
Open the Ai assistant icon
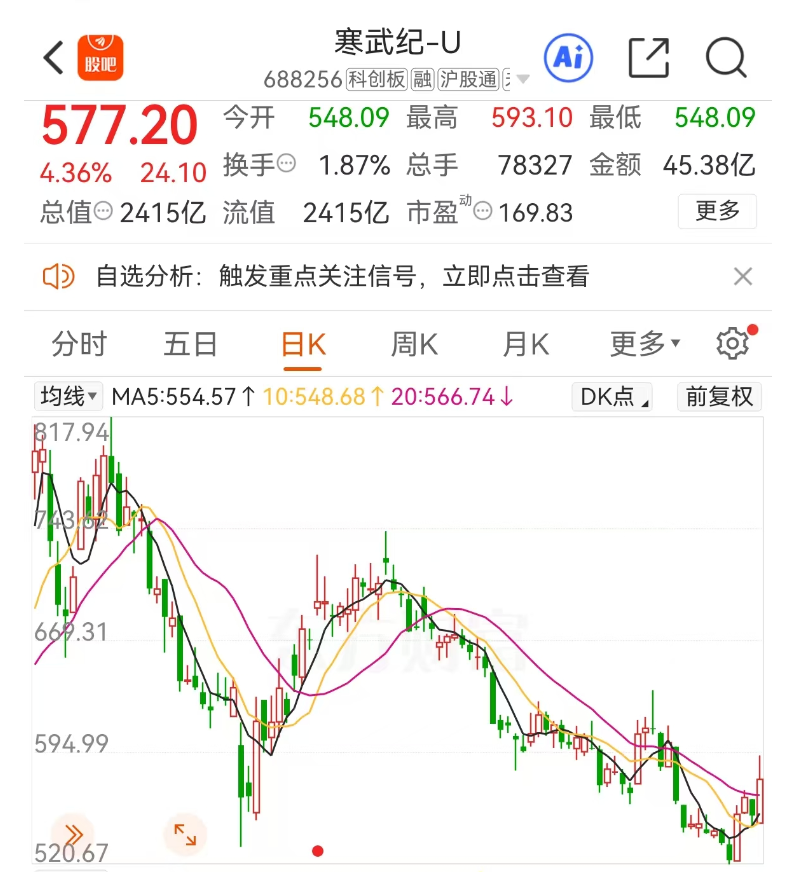click(x=568, y=57)
